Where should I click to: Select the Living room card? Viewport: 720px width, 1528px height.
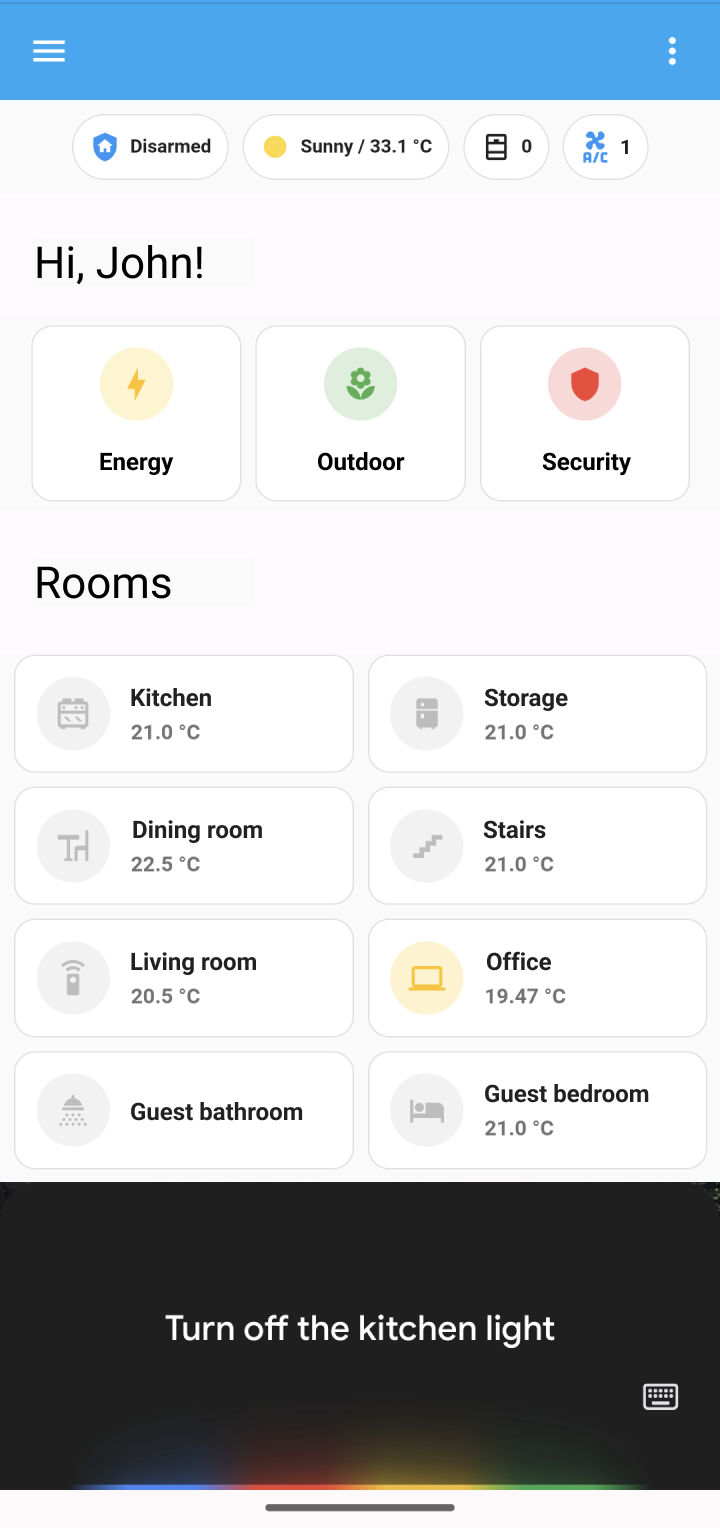click(184, 978)
